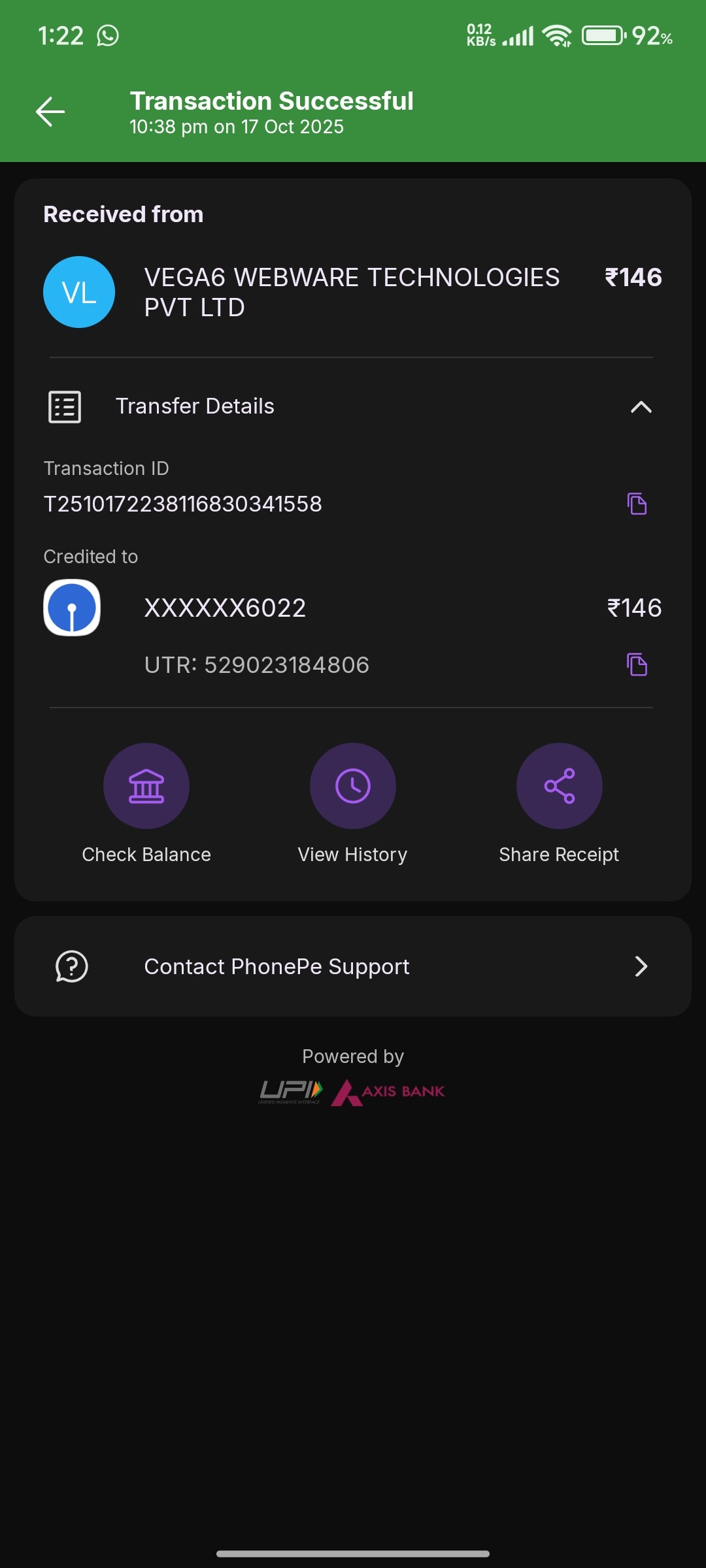Copy the Transaction ID
Image resolution: width=706 pixels, height=1568 pixels.
tap(637, 504)
